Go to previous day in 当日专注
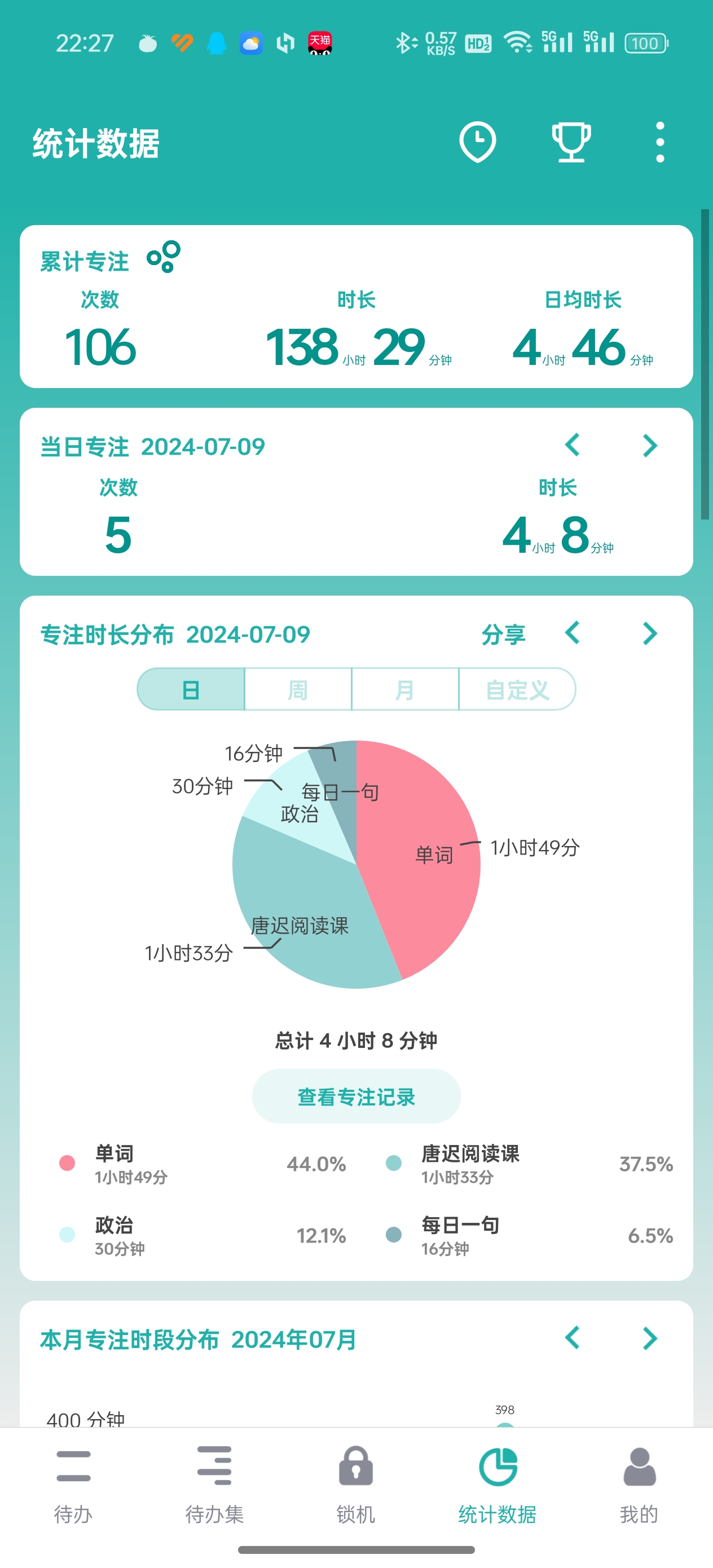713x1568 pixels. (x=572, y=446)
